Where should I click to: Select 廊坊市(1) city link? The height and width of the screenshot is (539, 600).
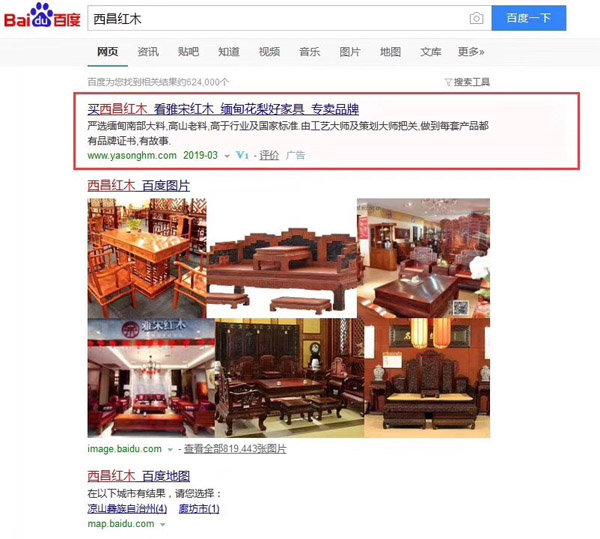point(198,508)
